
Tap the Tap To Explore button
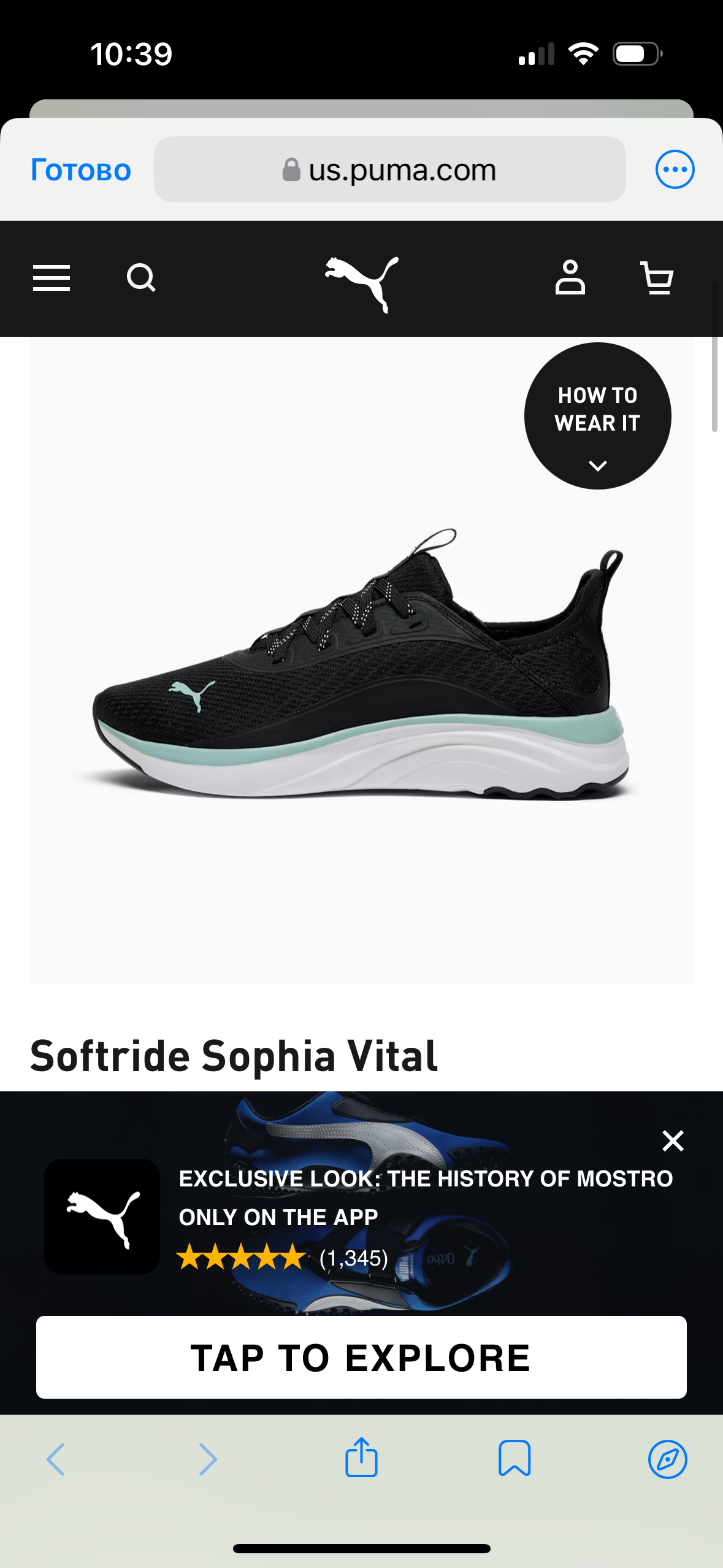(361, 1357)
